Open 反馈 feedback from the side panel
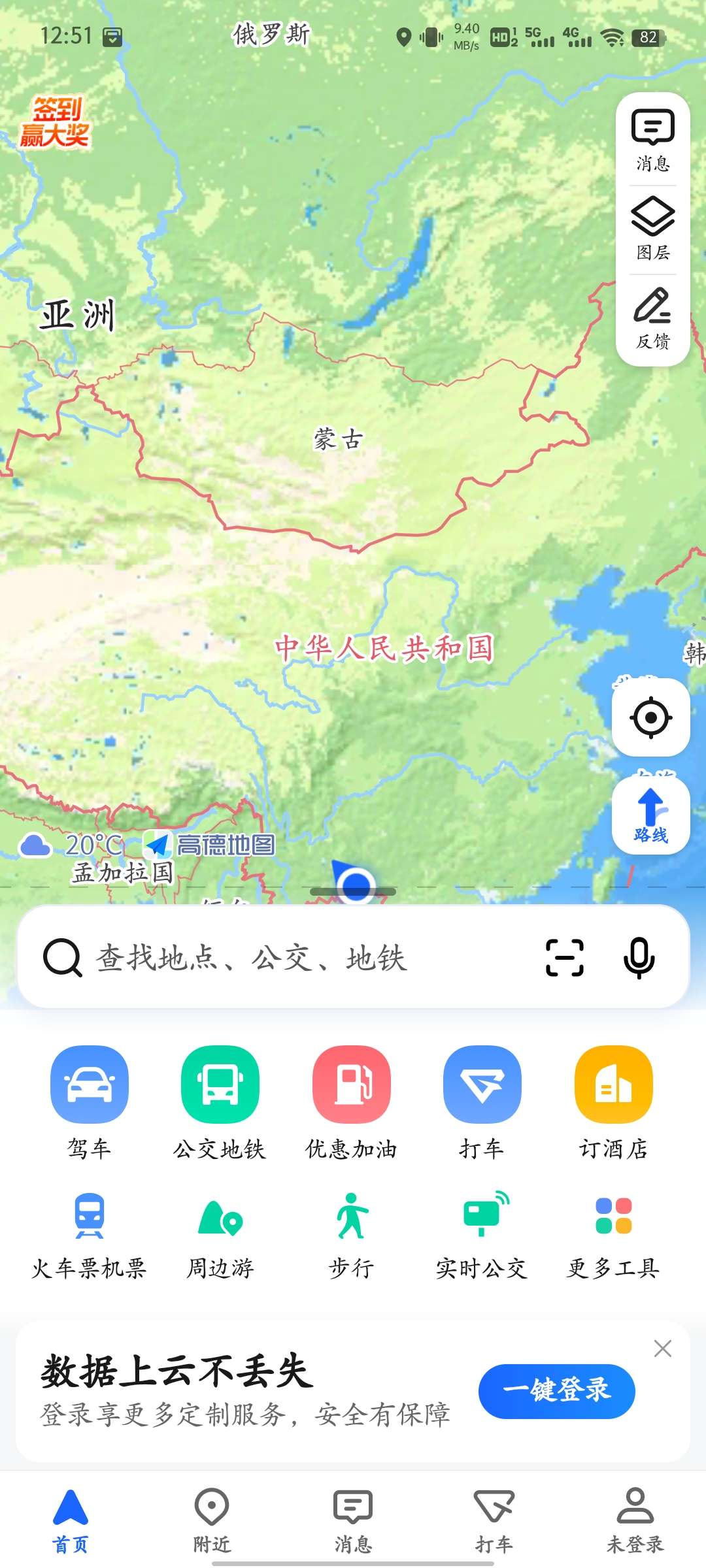Screen dimensions: 706x1568 pos(652,318)
